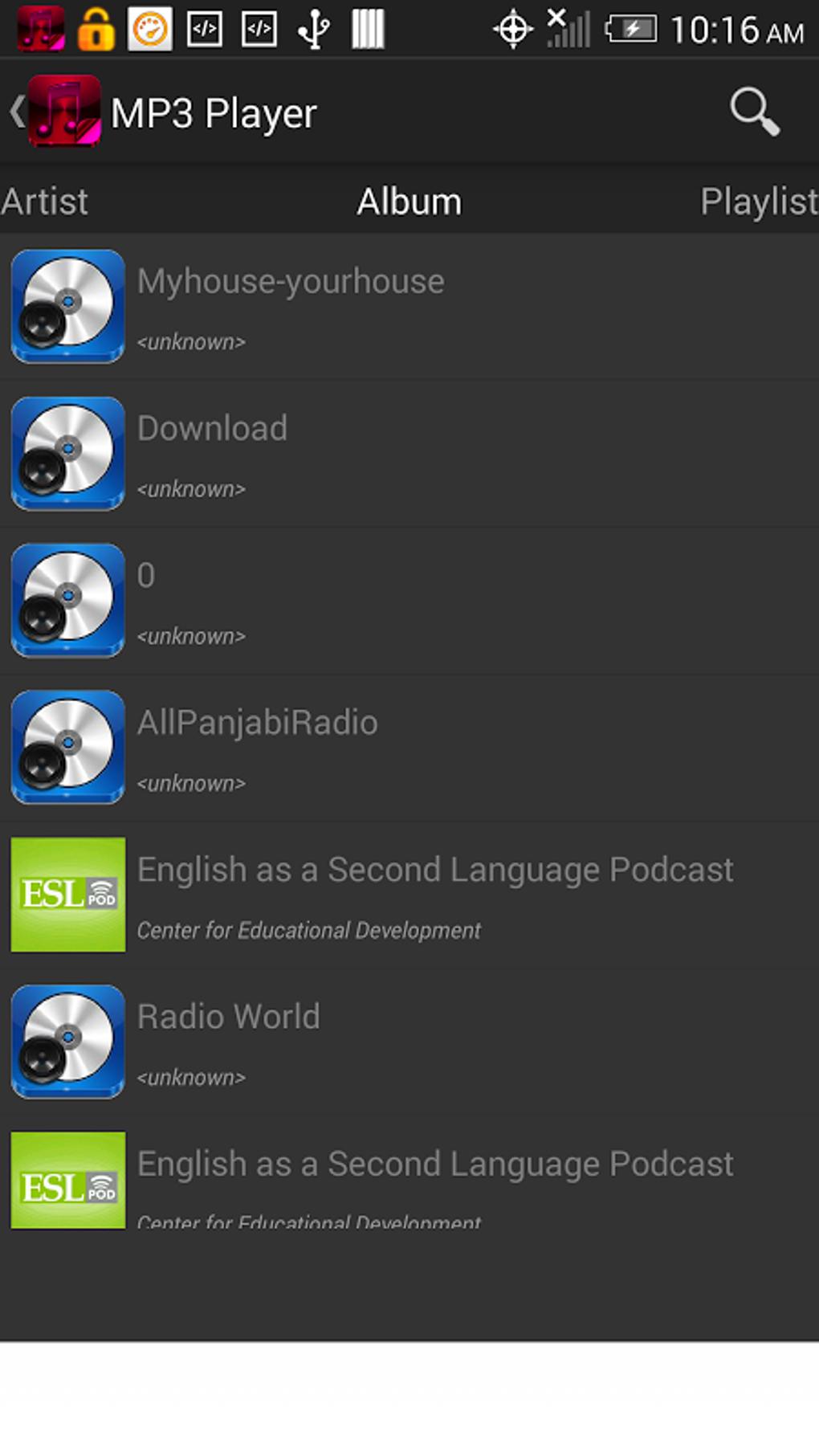Switch to the Artist tab

44,201
